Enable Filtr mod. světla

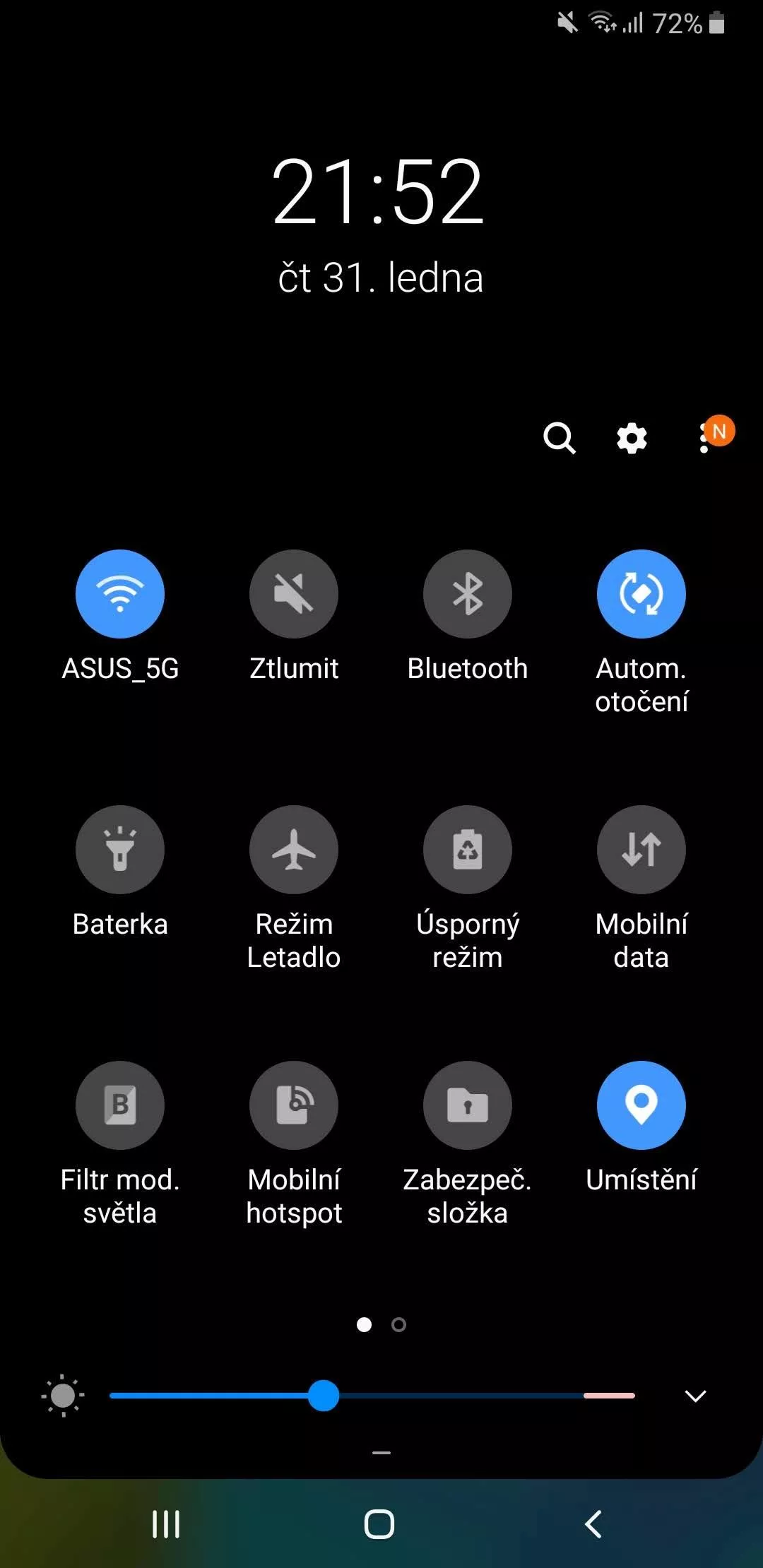click(120, 1105)
